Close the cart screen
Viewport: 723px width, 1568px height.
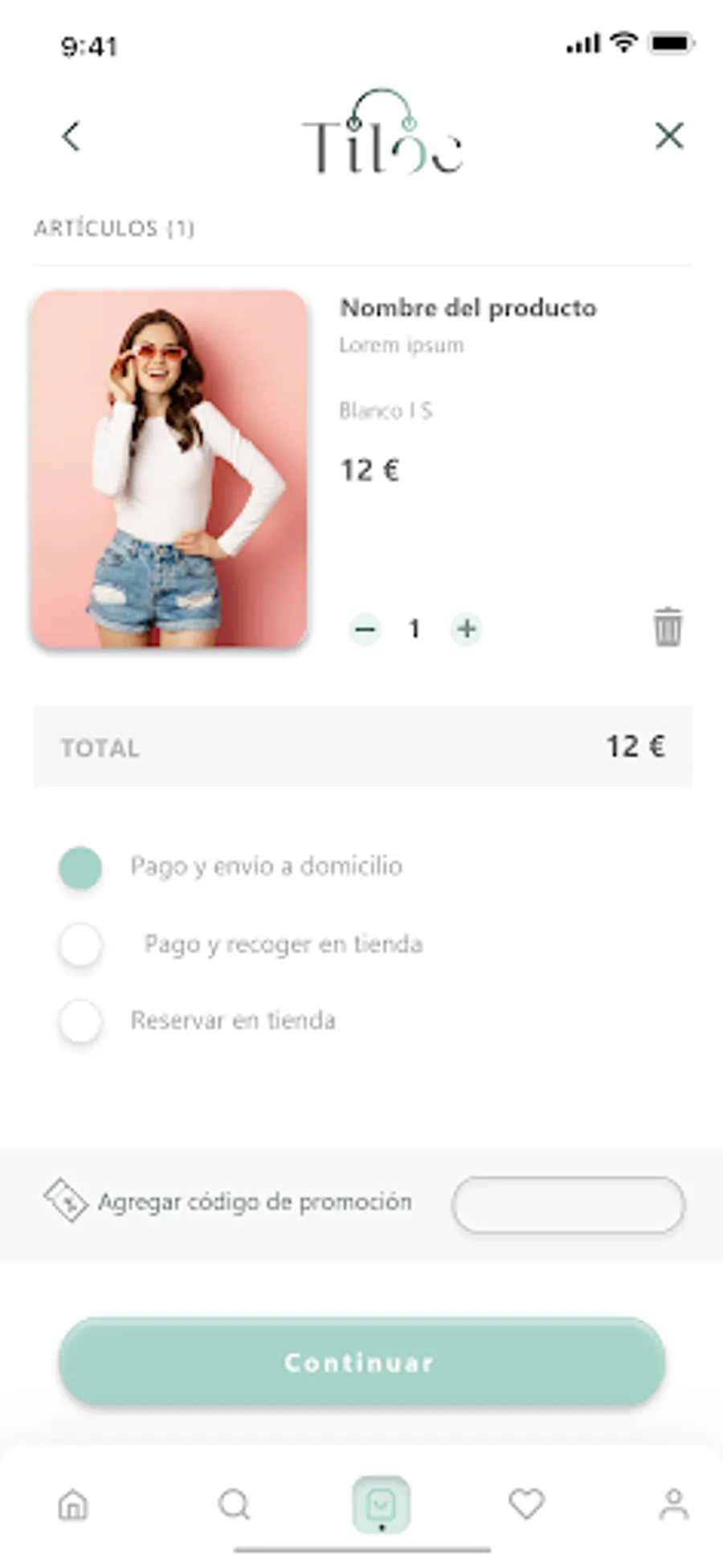(668, 136)
